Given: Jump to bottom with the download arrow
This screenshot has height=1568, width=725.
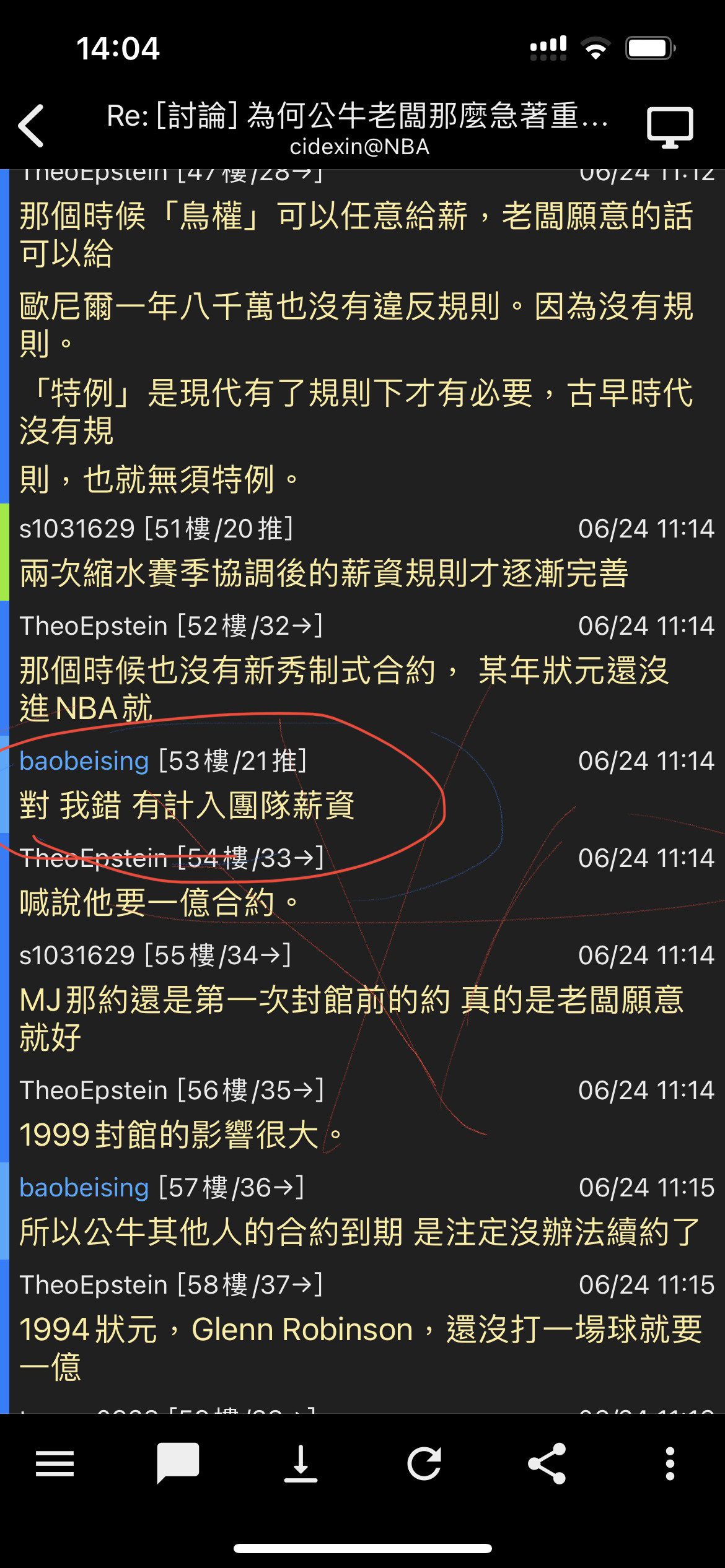Looking at the screenshot, I should point(301,1464).
